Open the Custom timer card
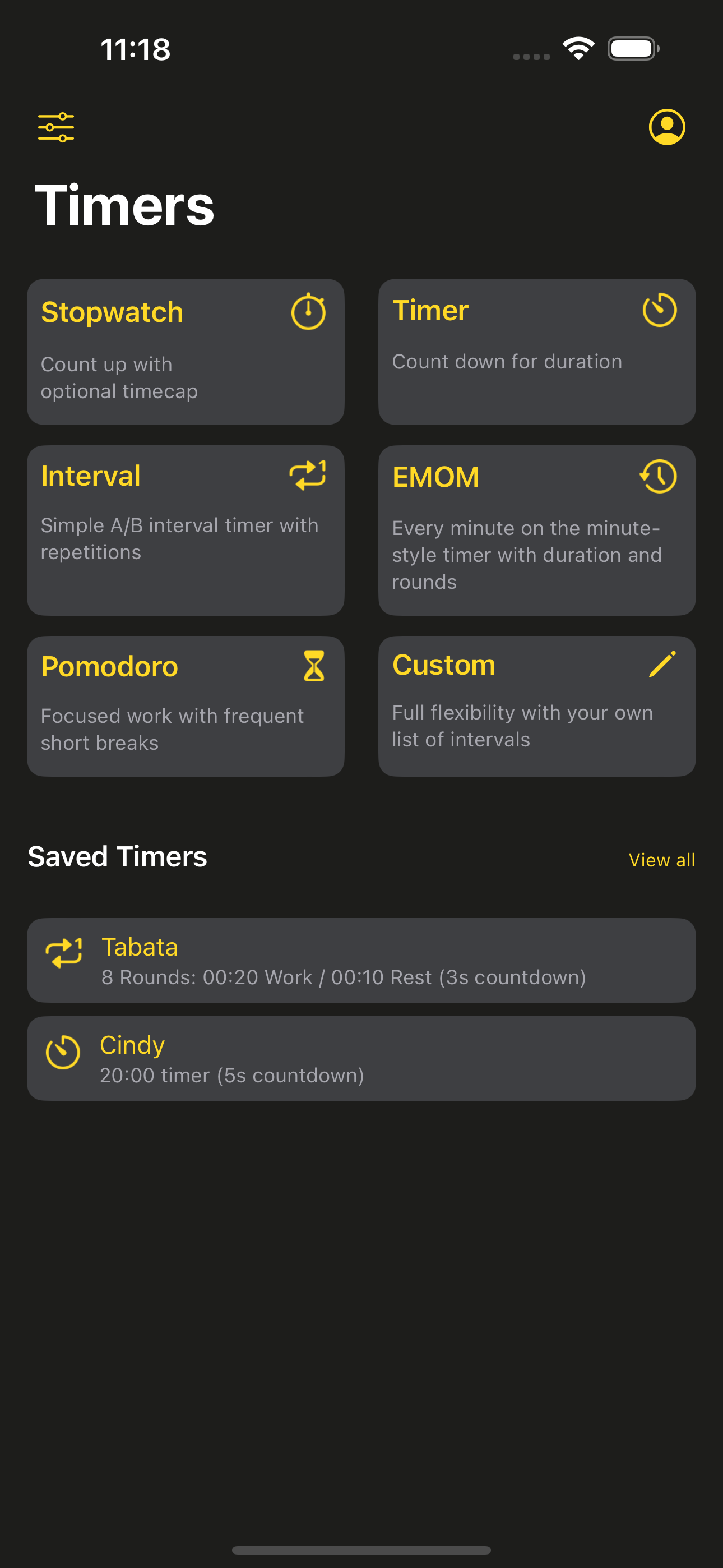723x1568 pixels. click(x=537, y=706)
